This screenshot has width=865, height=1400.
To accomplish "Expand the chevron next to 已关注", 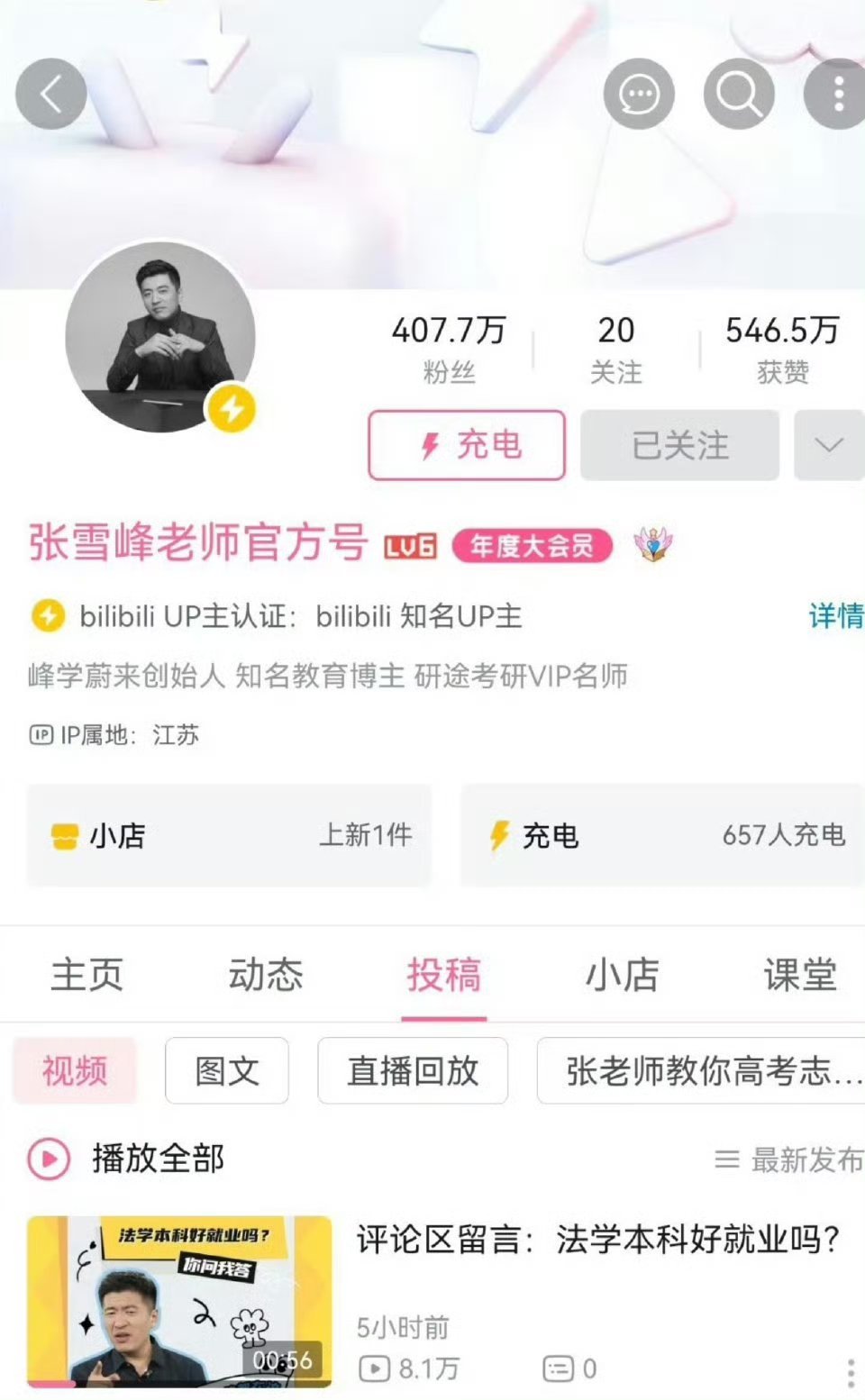I will [x=827, y=445].
